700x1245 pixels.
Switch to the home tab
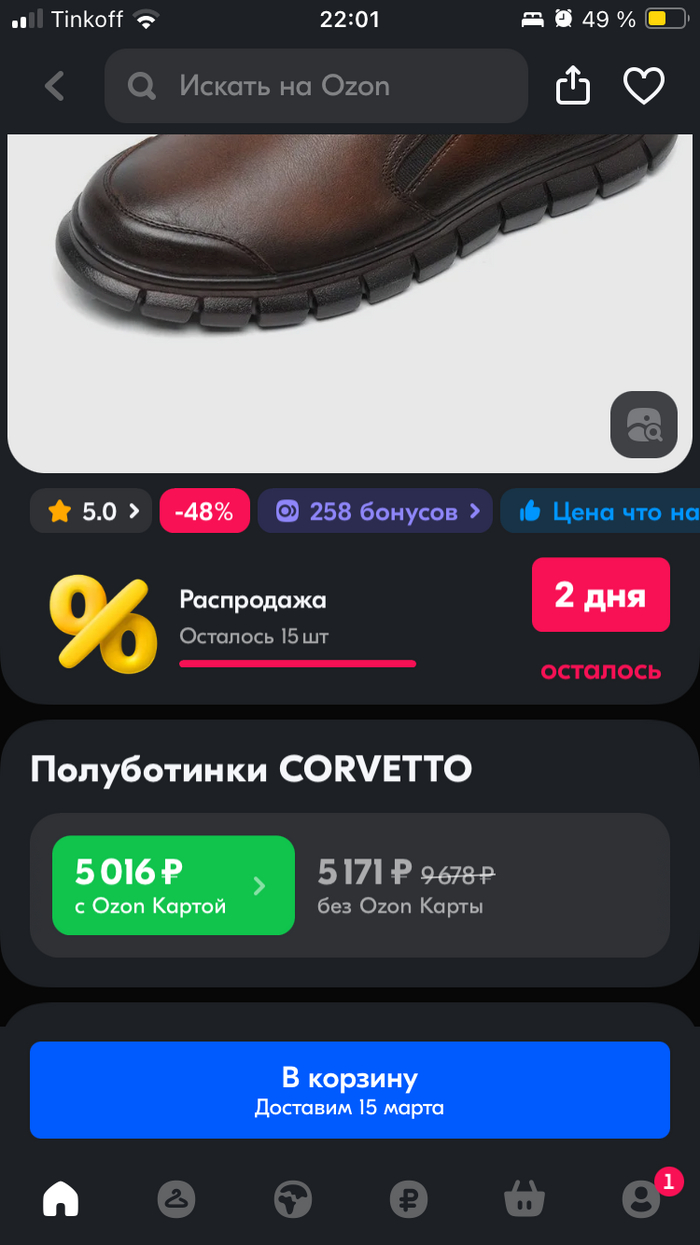point(61,1198)
